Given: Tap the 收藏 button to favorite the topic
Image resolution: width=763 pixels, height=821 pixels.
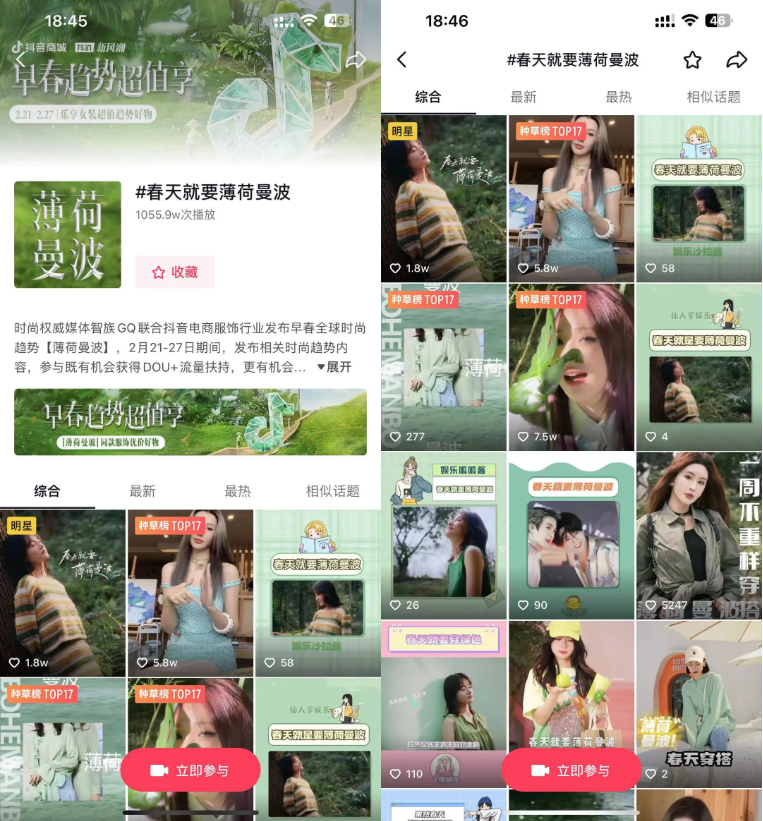Looking at the screenshot, I should click(175, 272).
